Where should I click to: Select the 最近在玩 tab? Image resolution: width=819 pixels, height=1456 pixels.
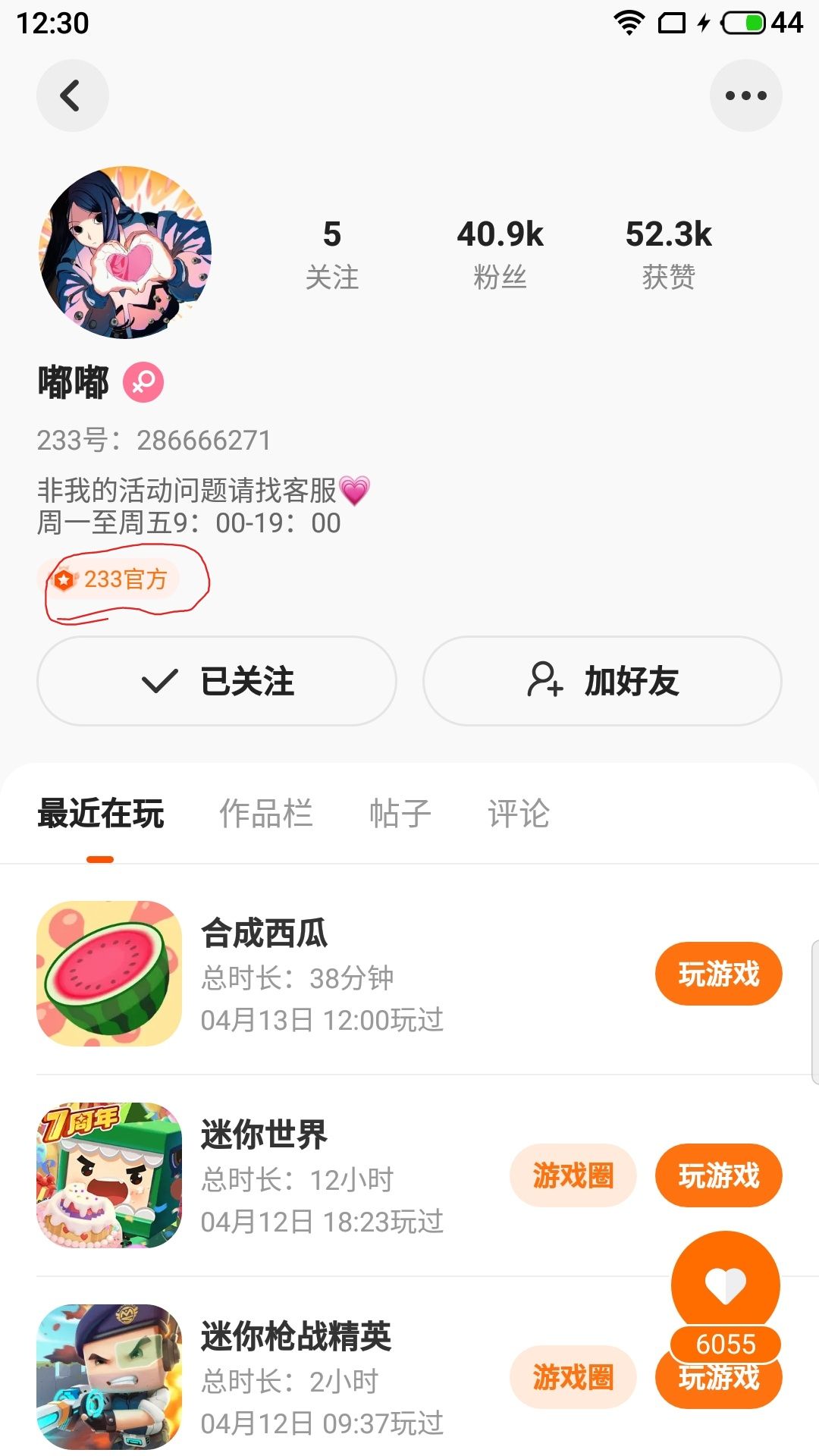101,814
